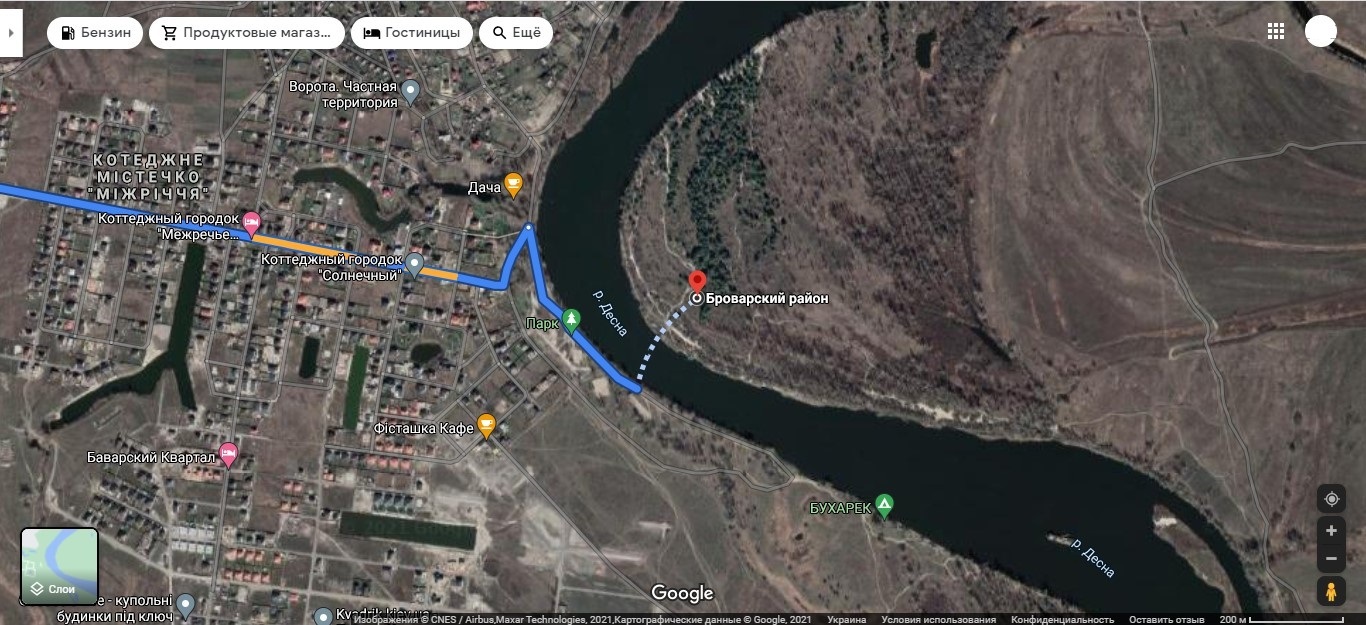Center map on my location
Screen dimensions: 1366x625
[x=1331, y=499]
